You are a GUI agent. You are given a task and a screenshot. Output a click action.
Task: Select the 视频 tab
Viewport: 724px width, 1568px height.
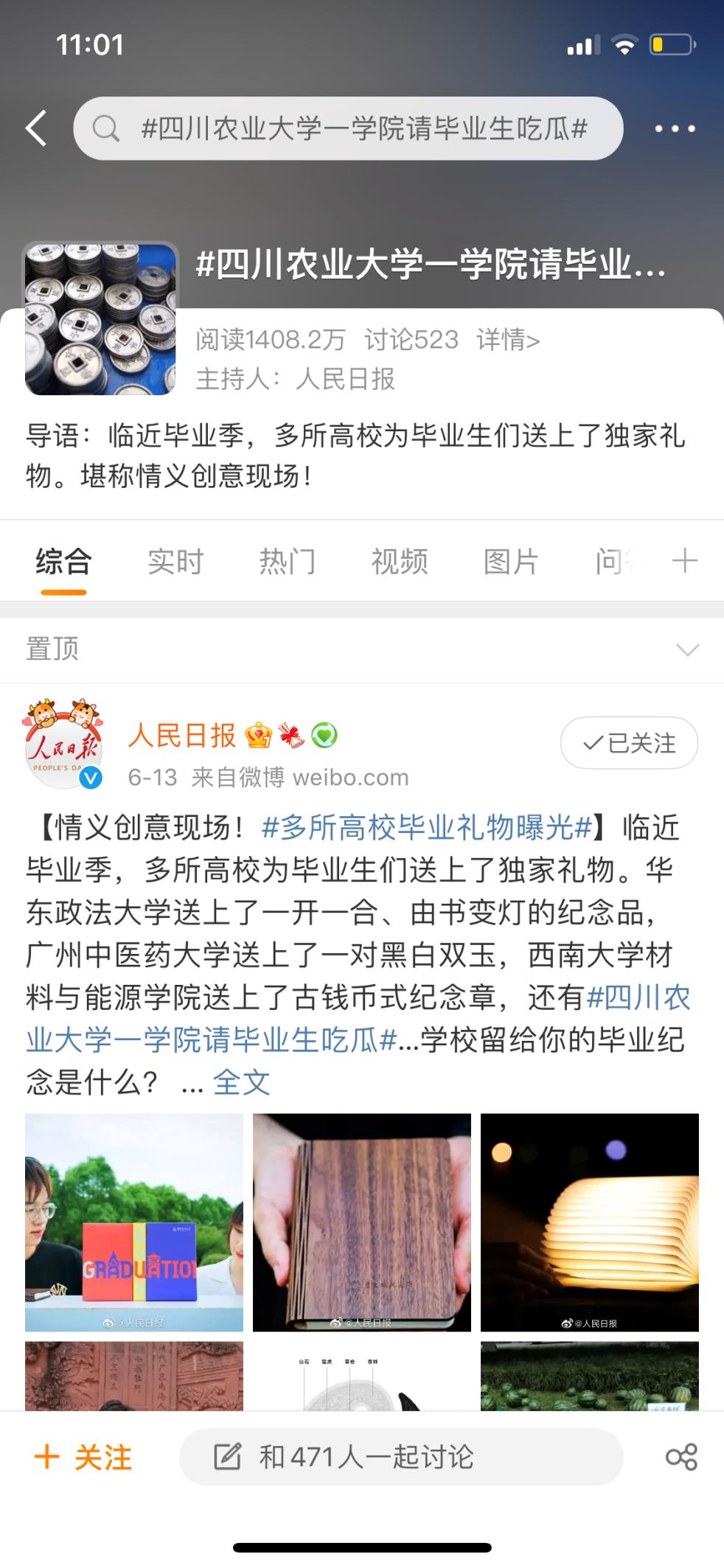399,562
